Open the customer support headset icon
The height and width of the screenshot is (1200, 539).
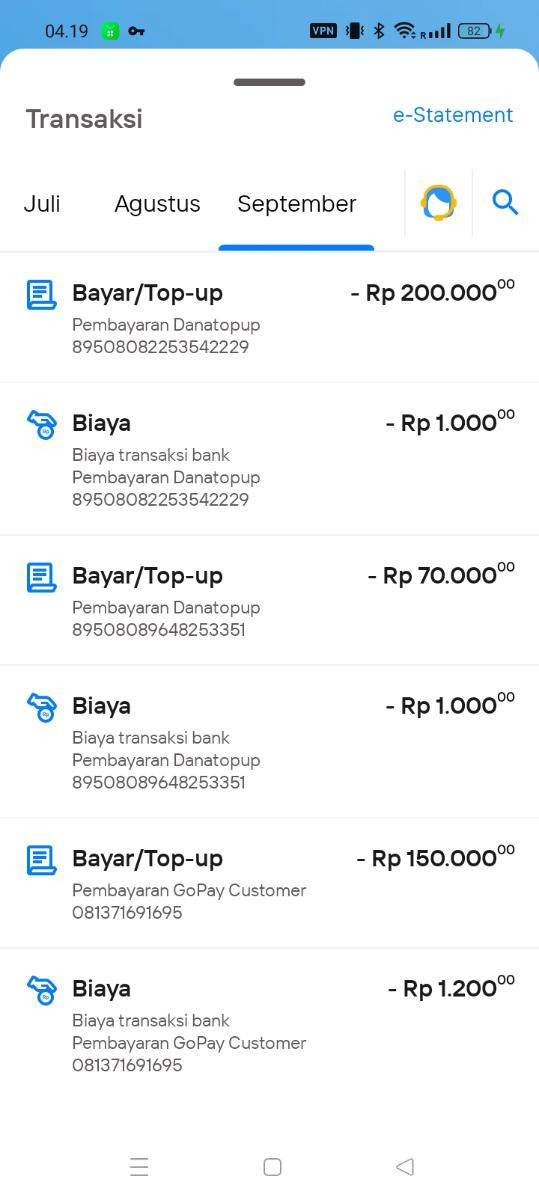(x=438, y=203)
